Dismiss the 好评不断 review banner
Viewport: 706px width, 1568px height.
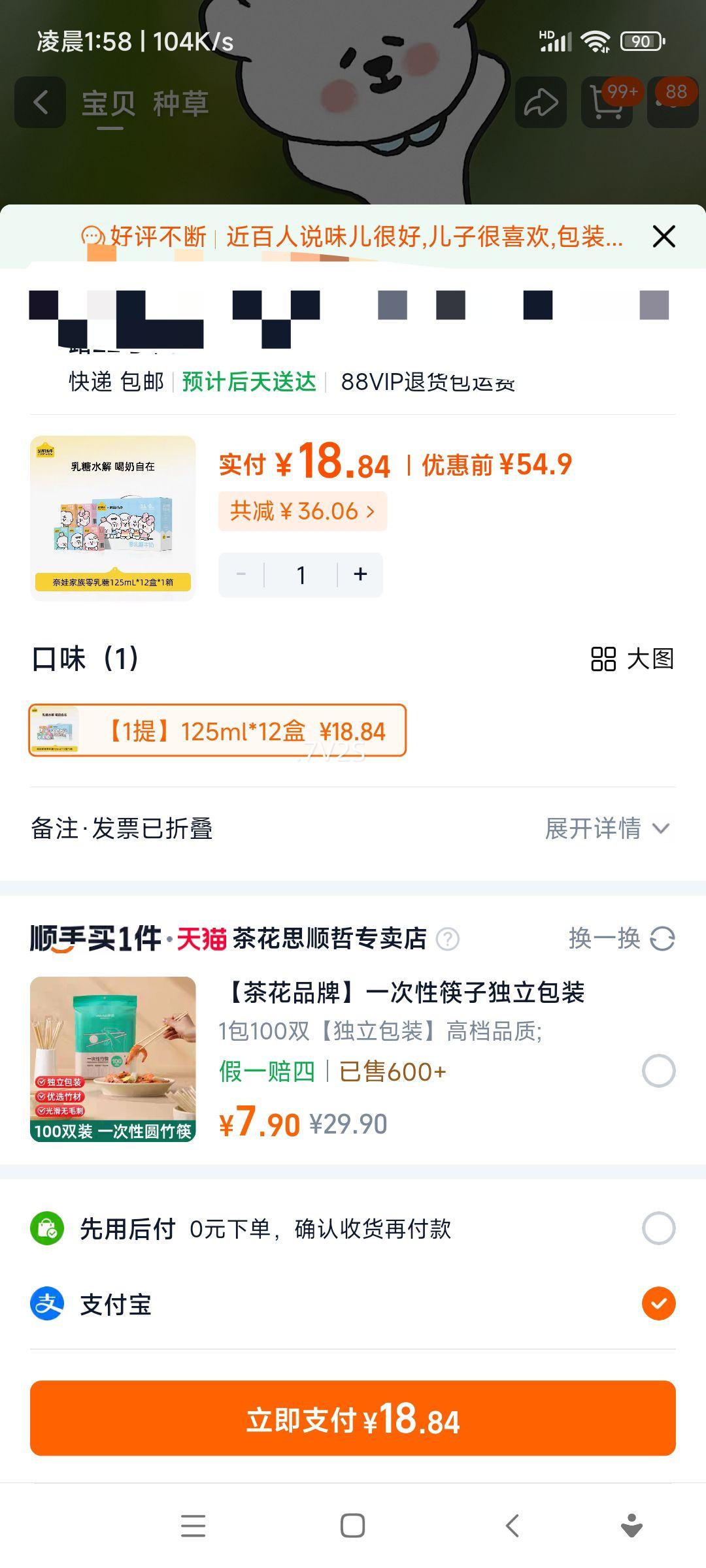664,237
